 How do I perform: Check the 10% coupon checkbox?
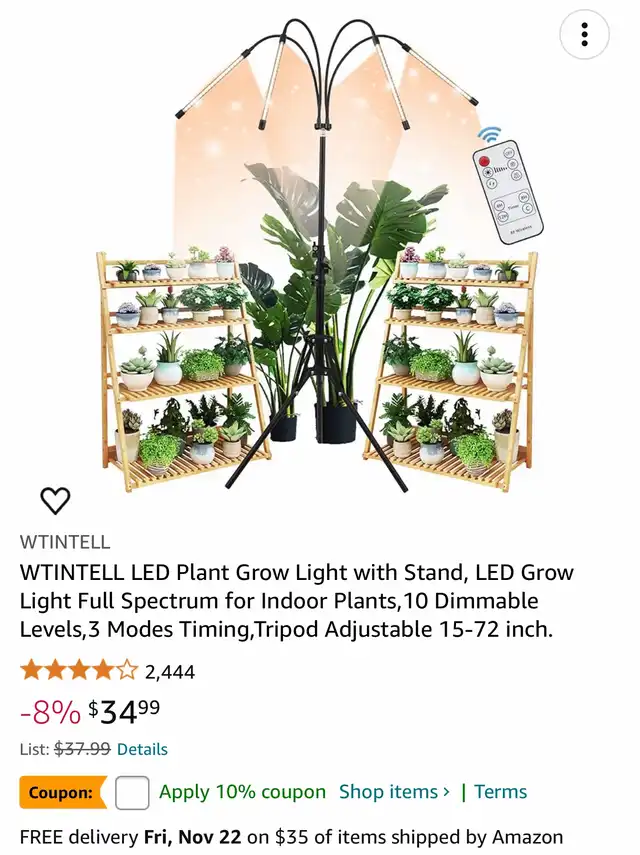pyautogui.click(x=132, y=792)
